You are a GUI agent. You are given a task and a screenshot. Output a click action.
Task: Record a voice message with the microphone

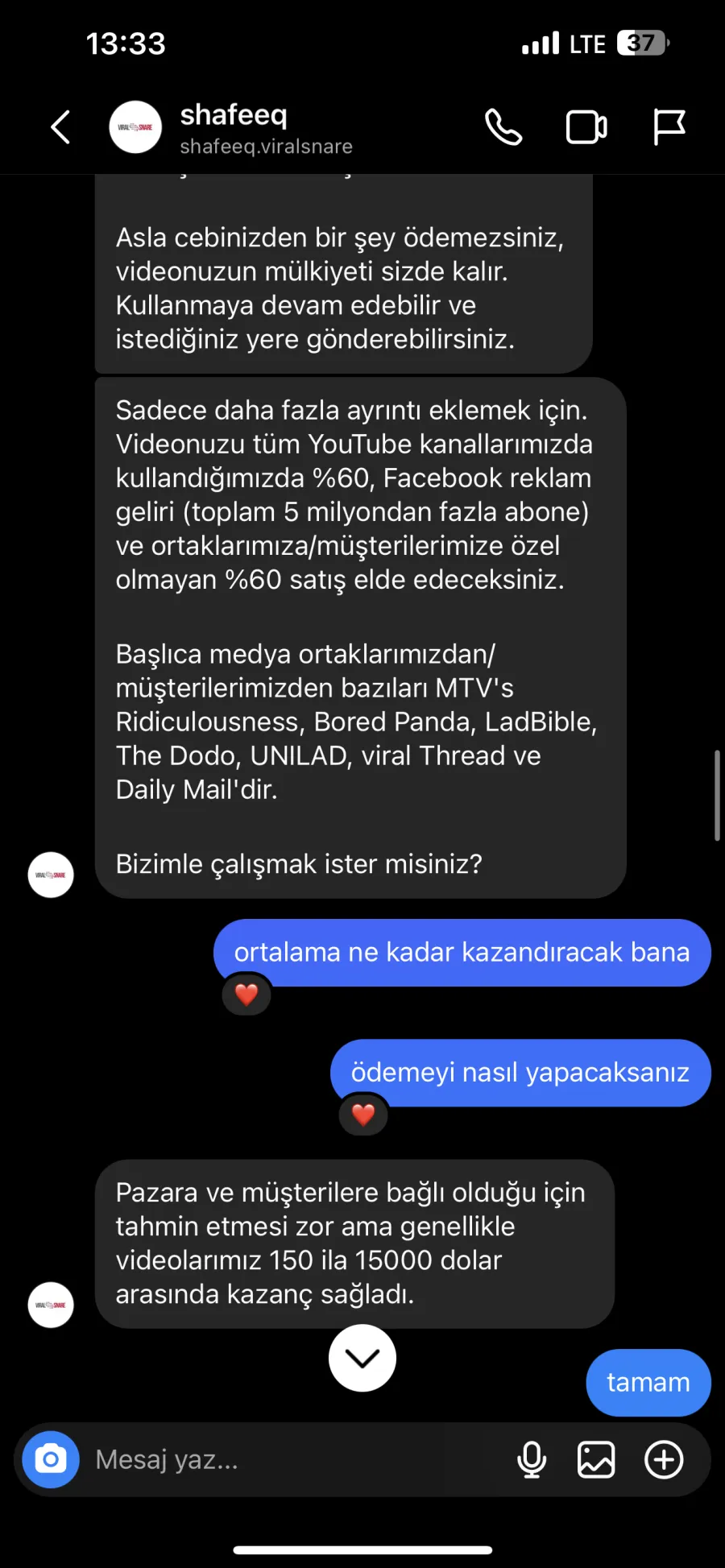[x=532, y=1459]
